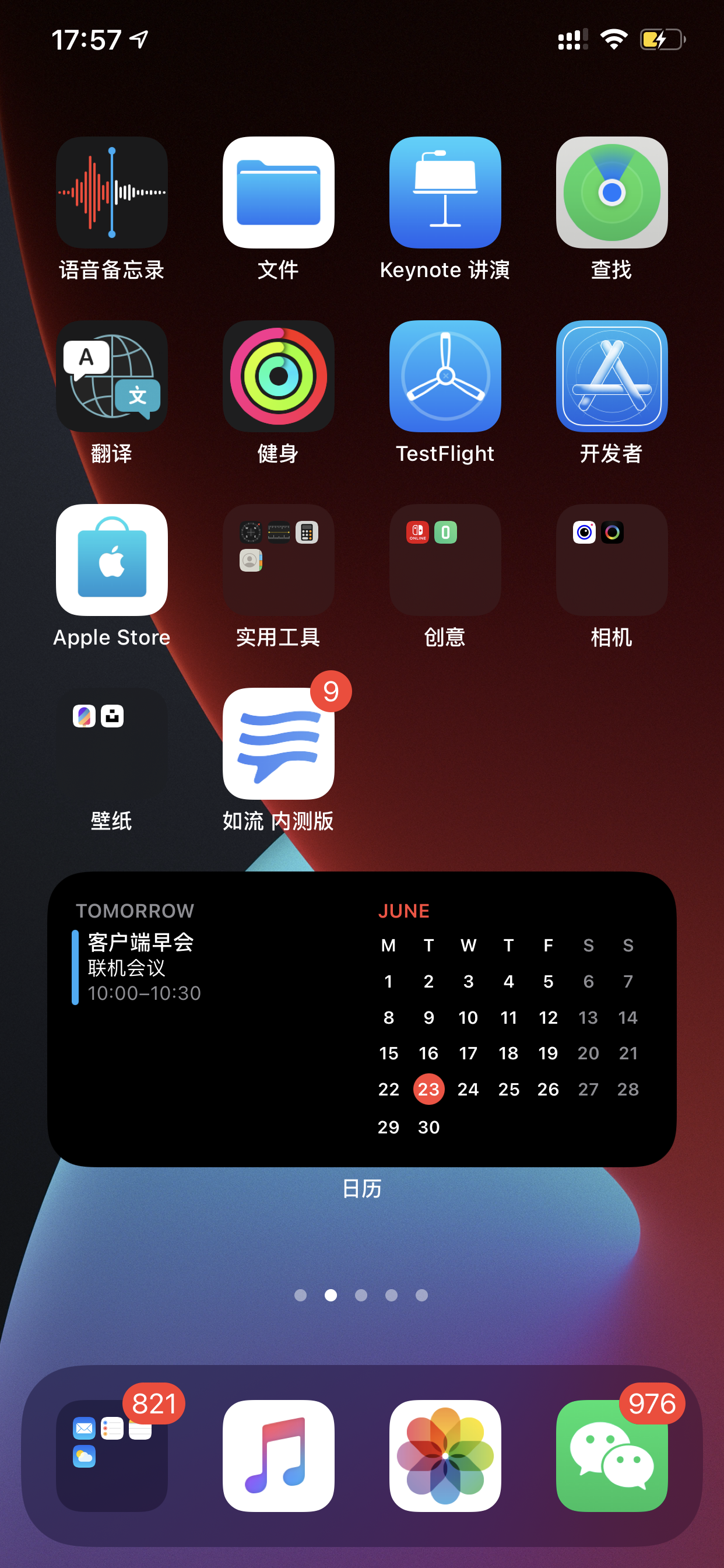The width and height of the screenshot is (724, 1568).
Task: Open Keynote 讲演
Action: point(445,192)
